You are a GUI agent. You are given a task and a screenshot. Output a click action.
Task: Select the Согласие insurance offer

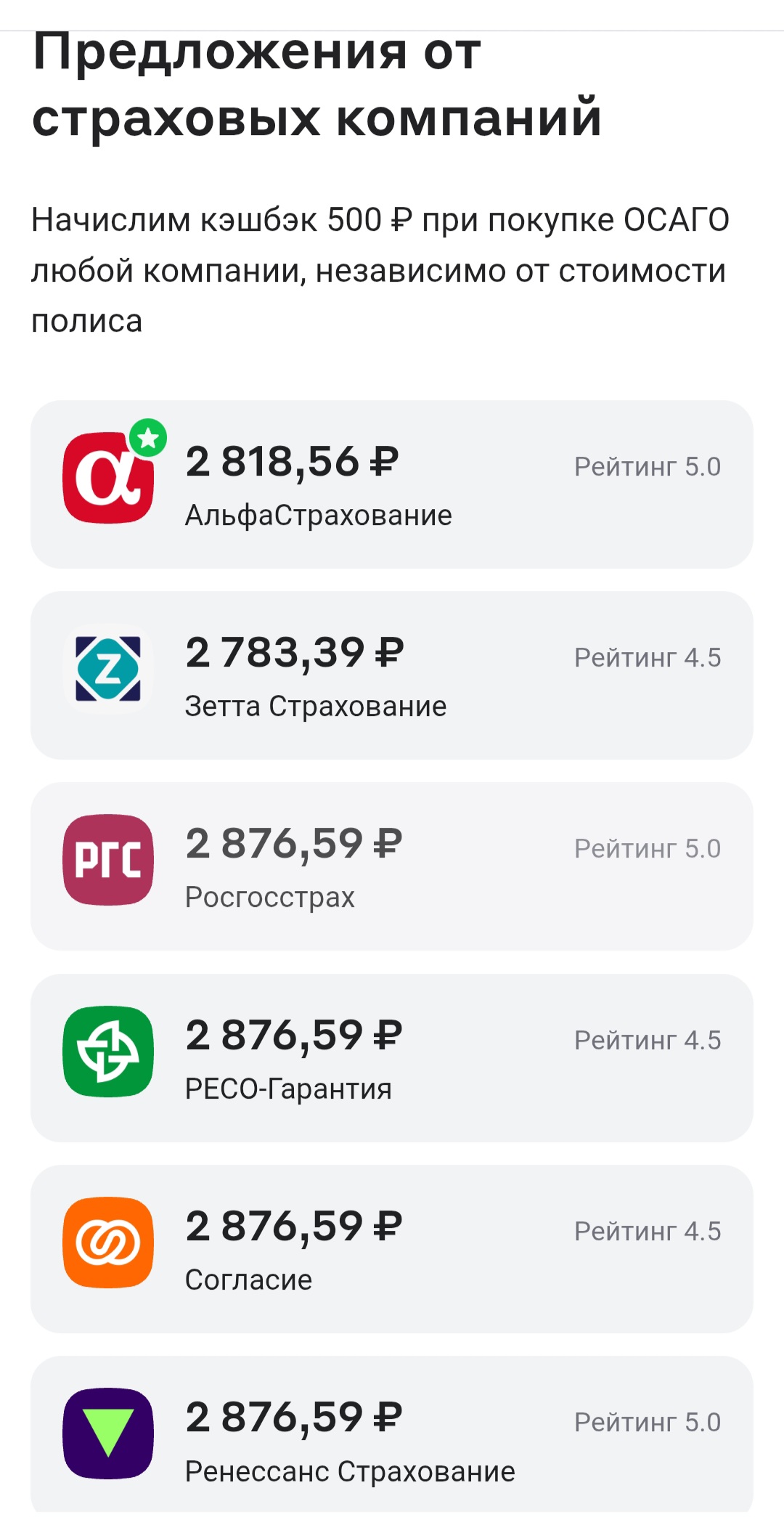coord(392,1249)
